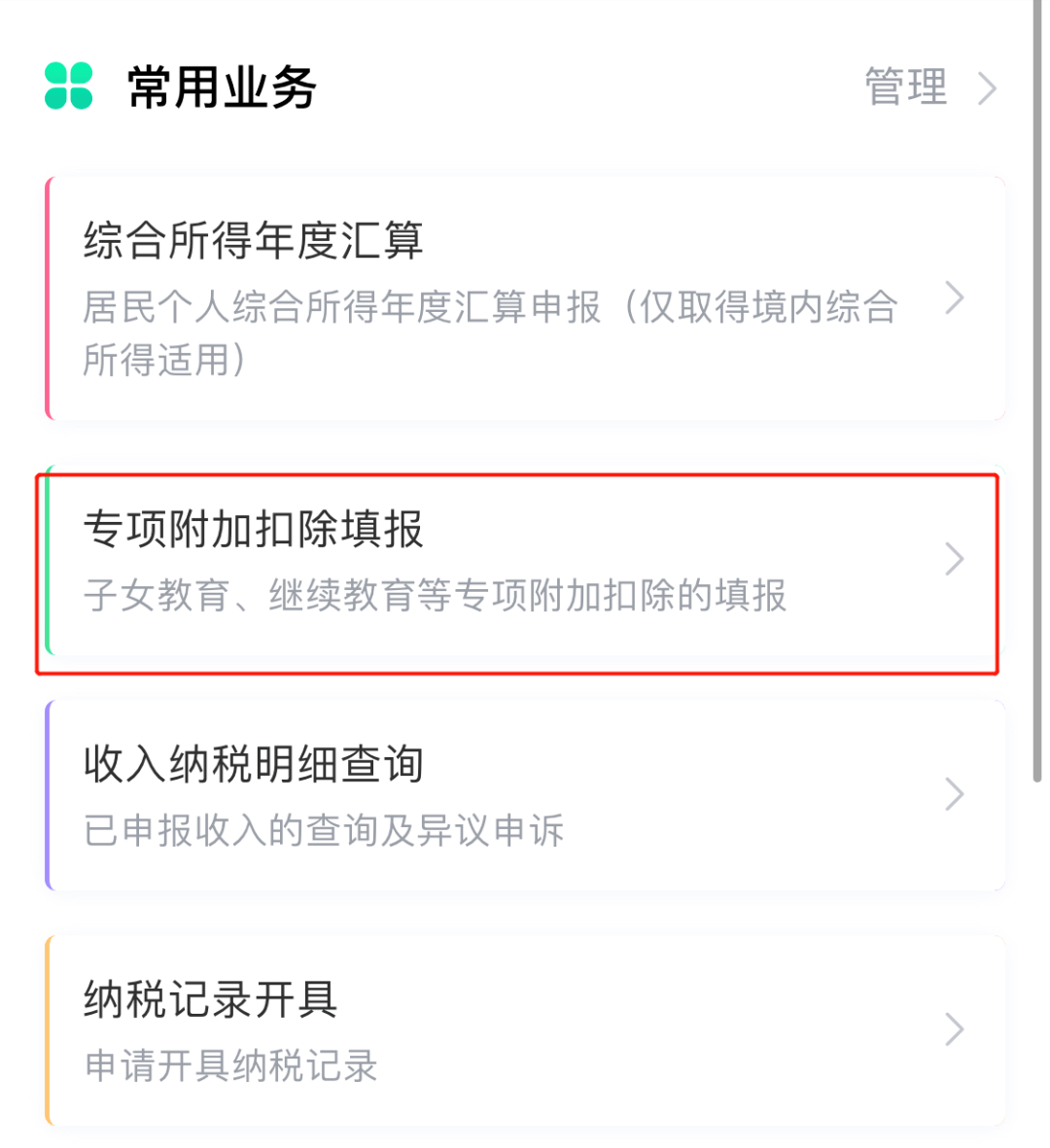Click the green clover icon beside 常用业务
The height and width of the screenshot is (1148, 1050).
pyautogui.click(x=68, y=87)
